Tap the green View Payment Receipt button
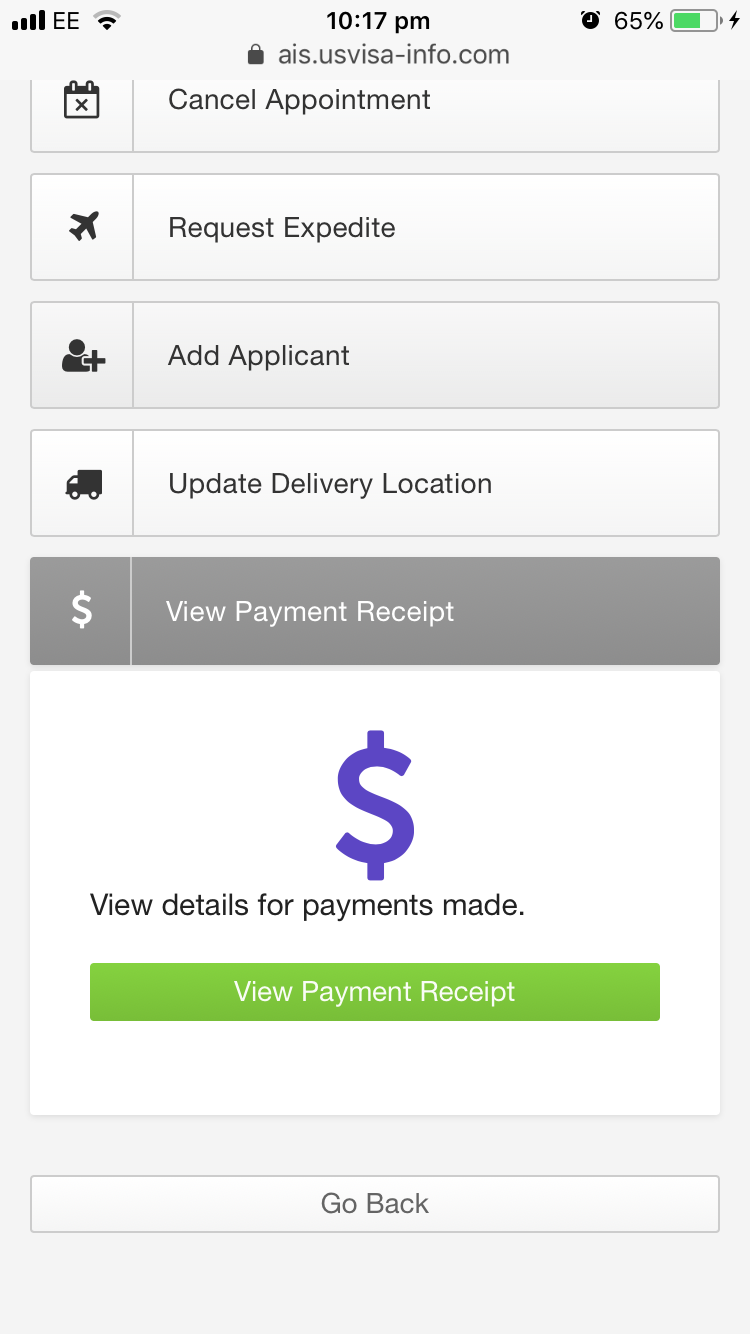The width and height of the screenshot is (750, 1334). tap(375, 992)
